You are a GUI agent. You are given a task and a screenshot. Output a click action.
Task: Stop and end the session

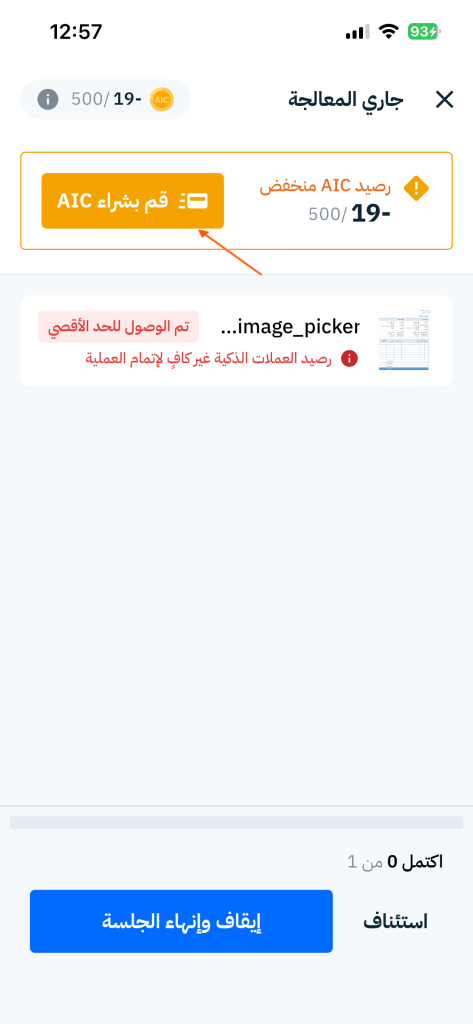[x=181, y=921]
